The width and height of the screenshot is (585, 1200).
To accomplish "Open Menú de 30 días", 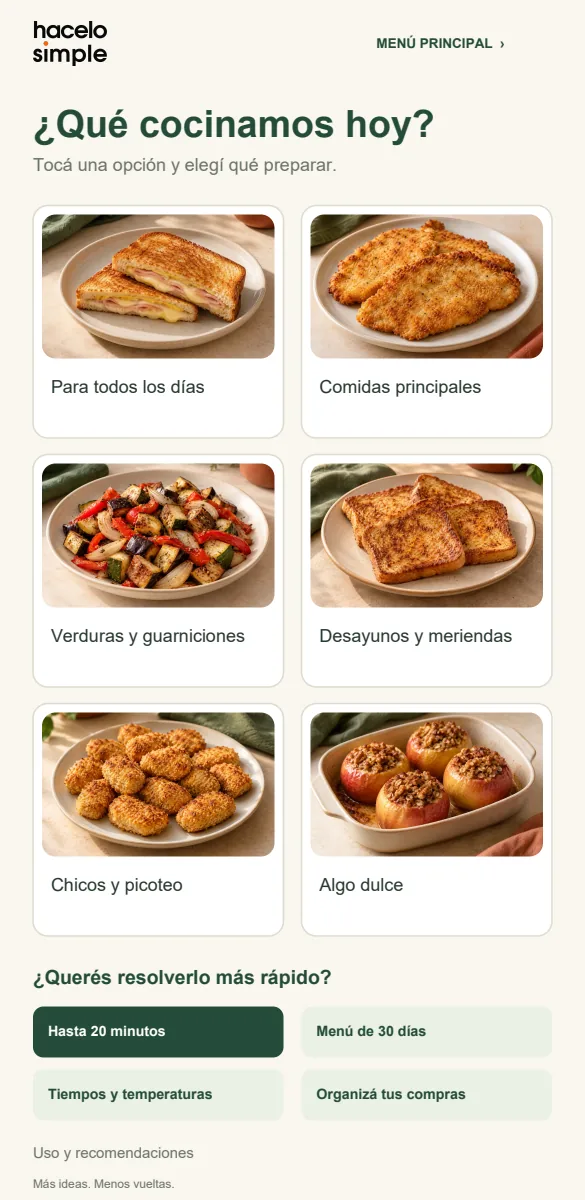I will pyautogui.click(x=427, y=1032).
